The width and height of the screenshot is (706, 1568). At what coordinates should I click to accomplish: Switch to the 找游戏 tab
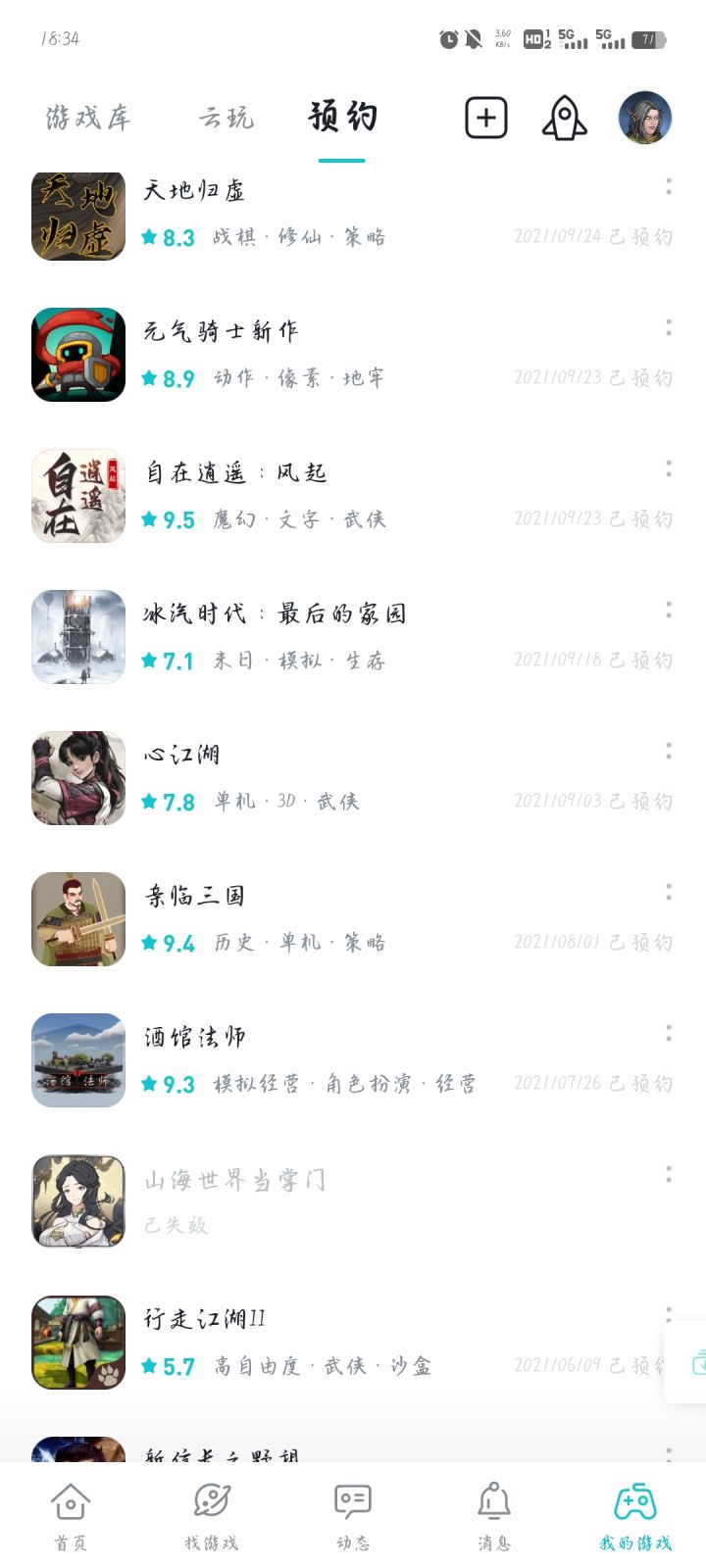coord(212,1515)
